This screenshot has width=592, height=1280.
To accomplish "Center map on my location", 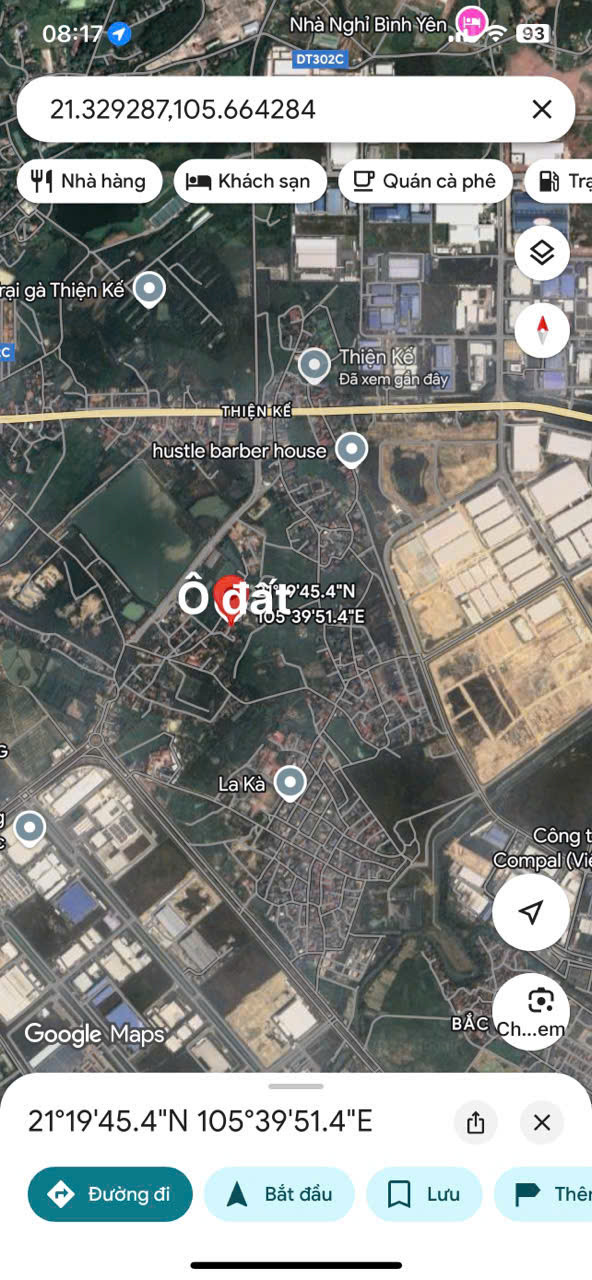I will (x=531, y=912).
